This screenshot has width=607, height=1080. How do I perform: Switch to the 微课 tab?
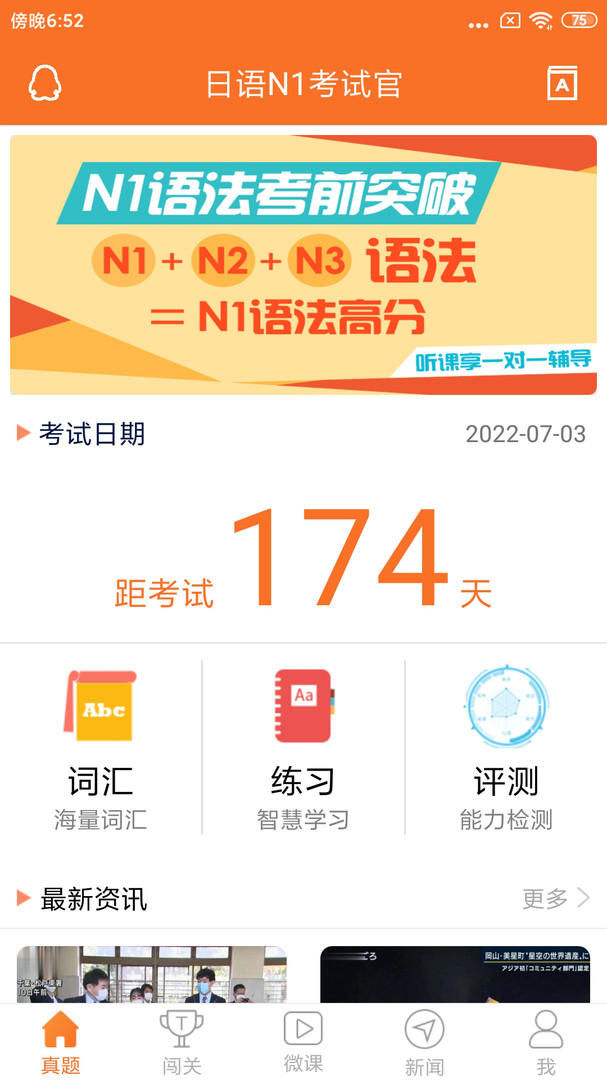303,1042
